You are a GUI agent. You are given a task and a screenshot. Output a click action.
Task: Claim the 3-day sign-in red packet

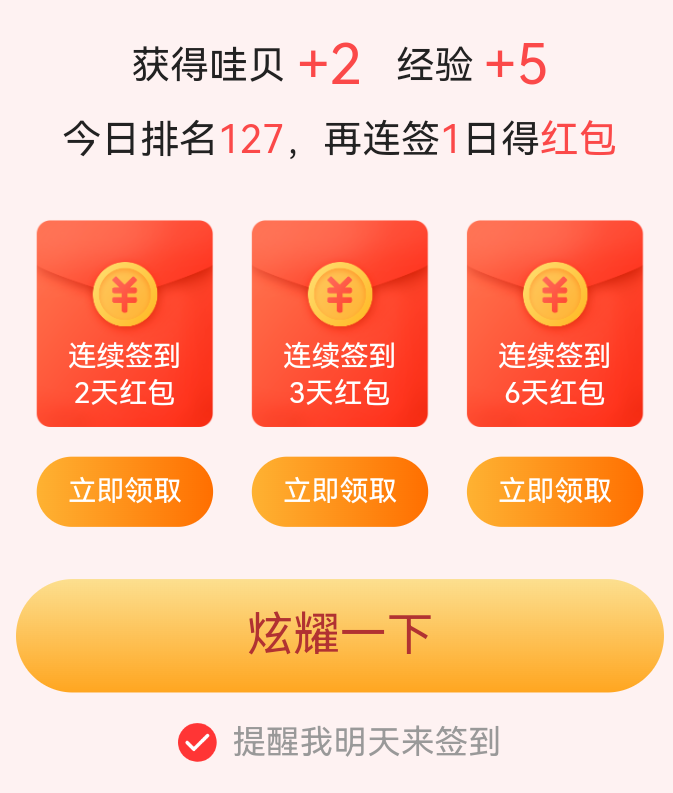coord(340,491)
